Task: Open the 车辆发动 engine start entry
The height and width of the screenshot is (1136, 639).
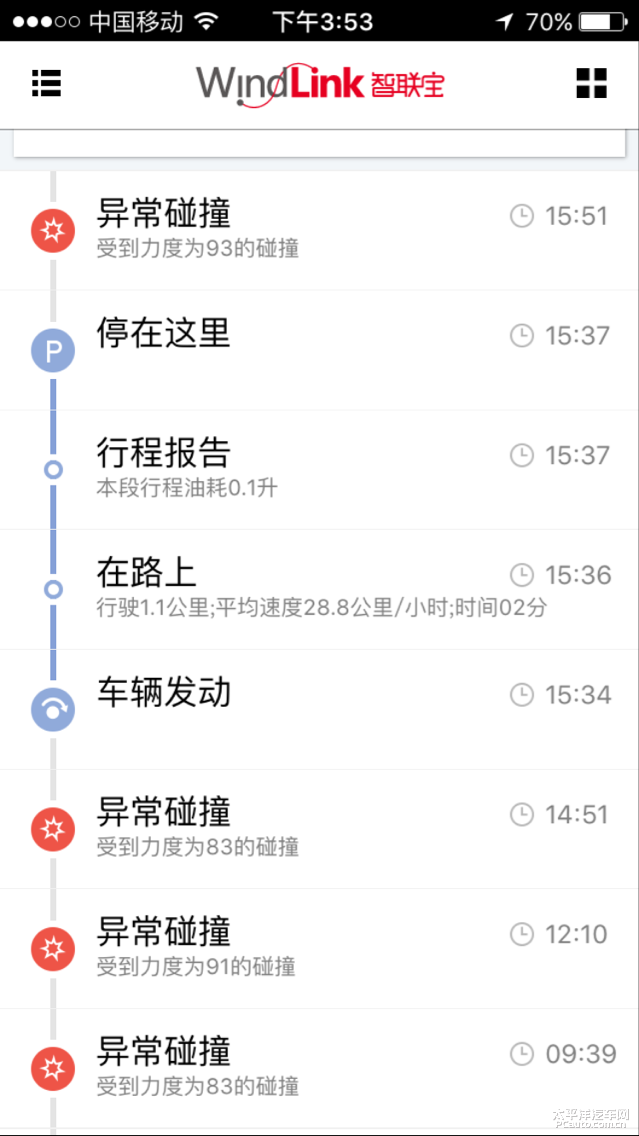Action: click(320, 709)
